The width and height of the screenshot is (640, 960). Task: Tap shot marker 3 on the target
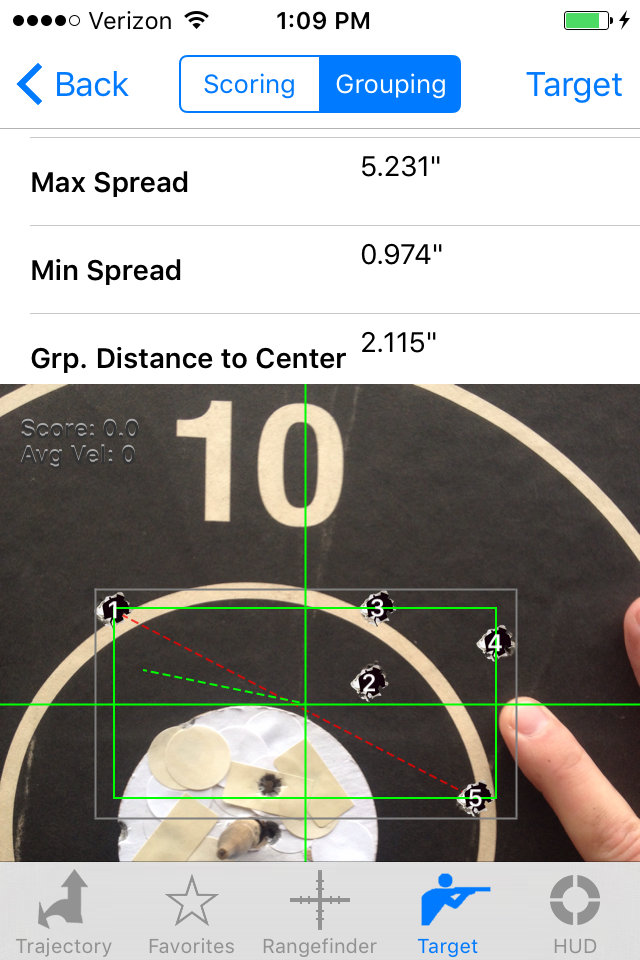coord(377,607)
